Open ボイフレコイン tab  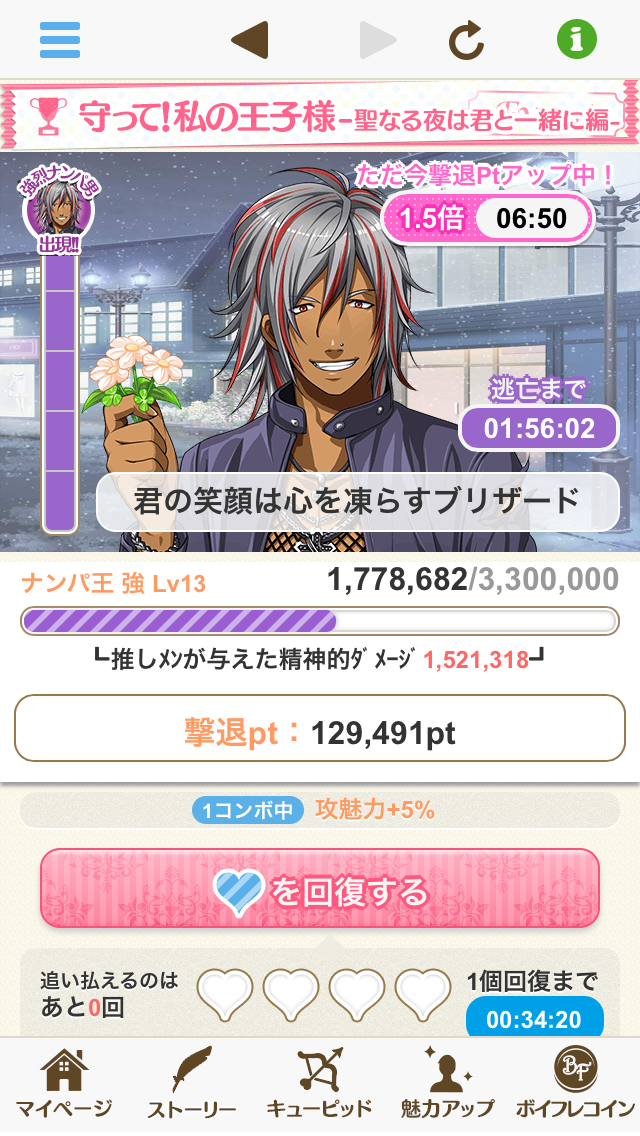575,1086
